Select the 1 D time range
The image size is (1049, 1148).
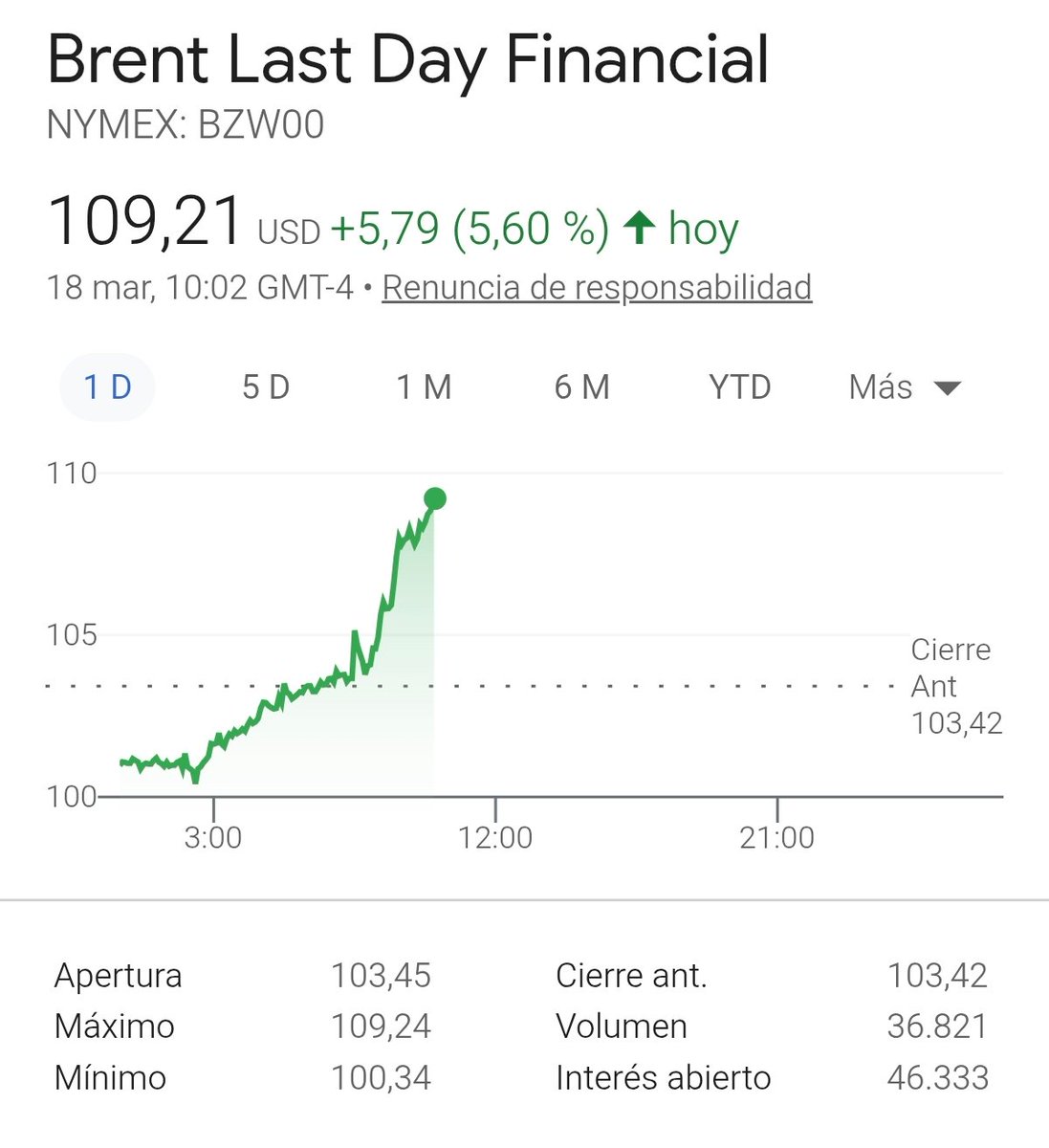(107, 387)
